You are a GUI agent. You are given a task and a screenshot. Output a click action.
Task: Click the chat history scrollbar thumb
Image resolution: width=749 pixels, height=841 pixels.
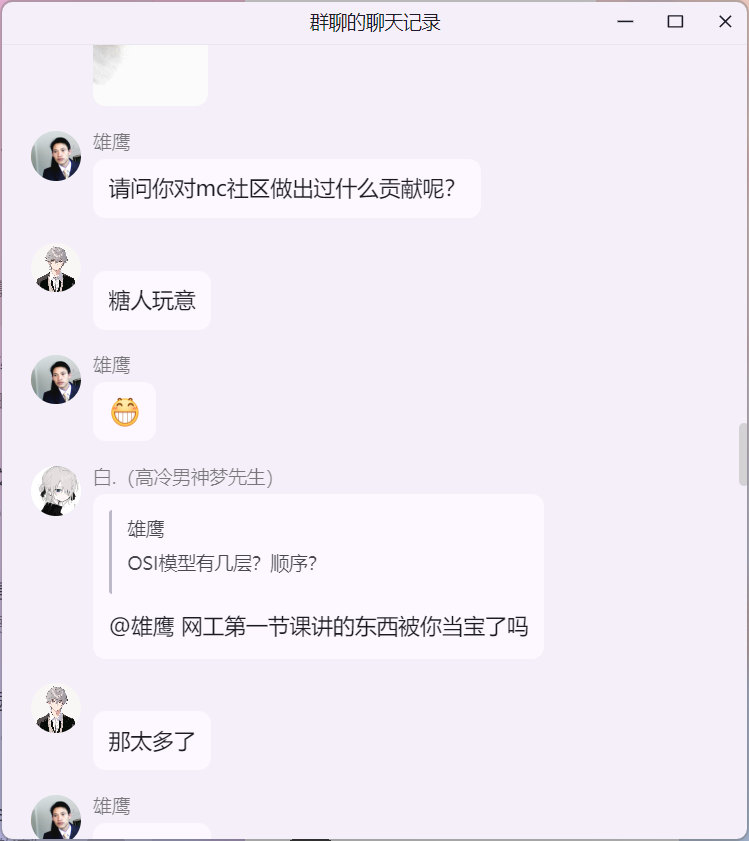(x=743, y=453)
